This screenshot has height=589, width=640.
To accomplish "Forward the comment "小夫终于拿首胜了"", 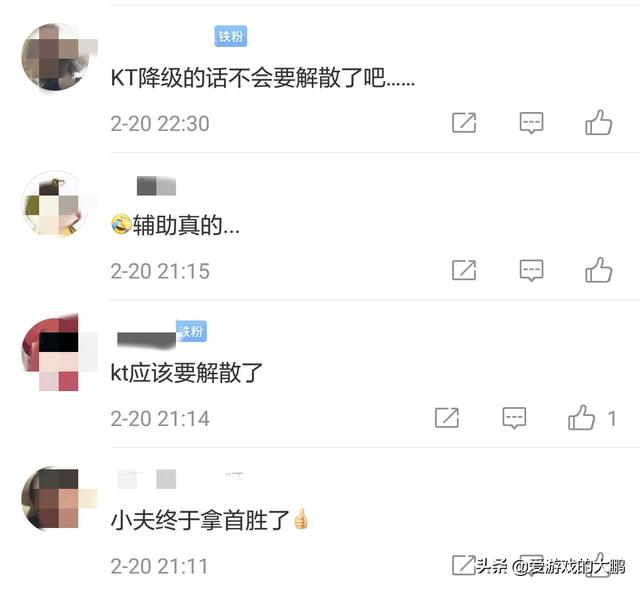I will (463, 565).
